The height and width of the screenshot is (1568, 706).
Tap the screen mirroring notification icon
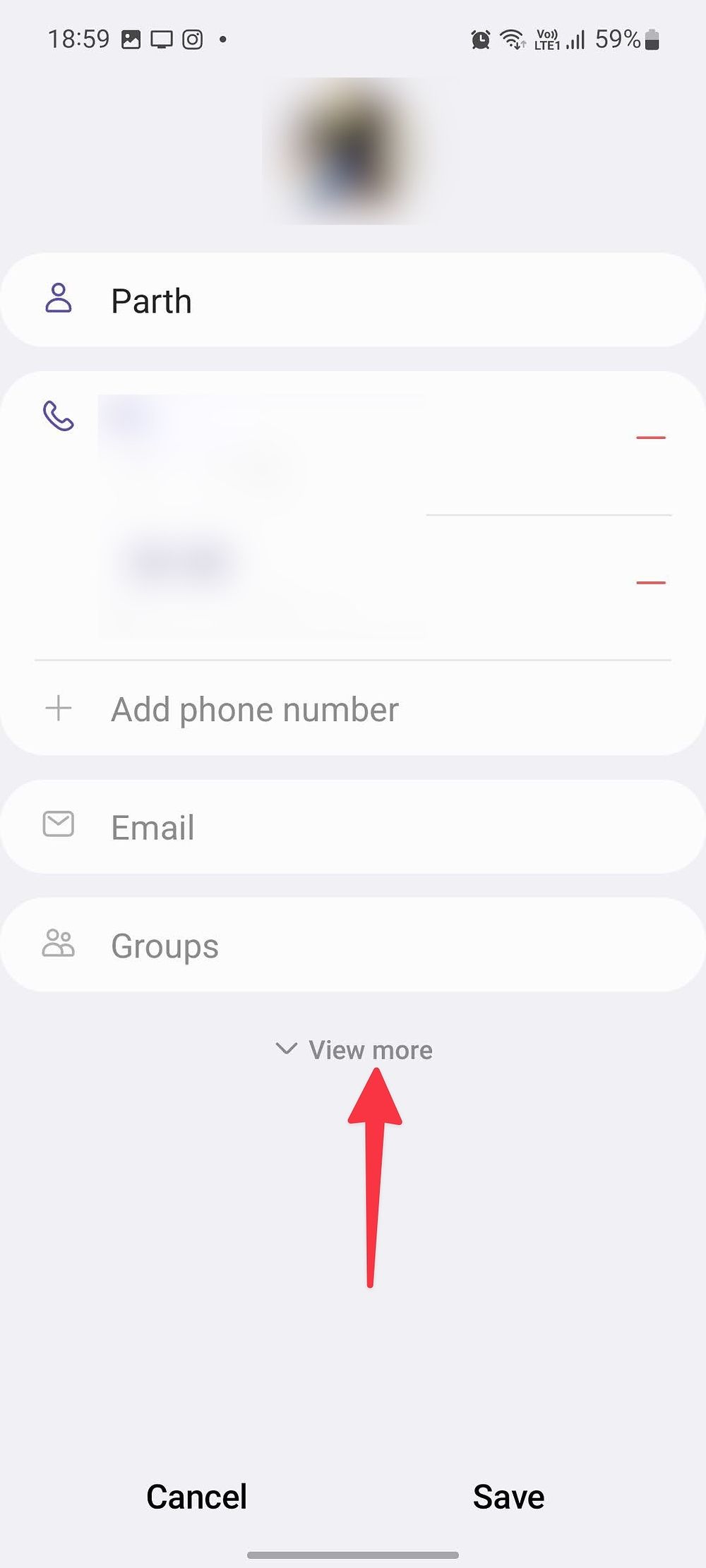tap(162, 40)
